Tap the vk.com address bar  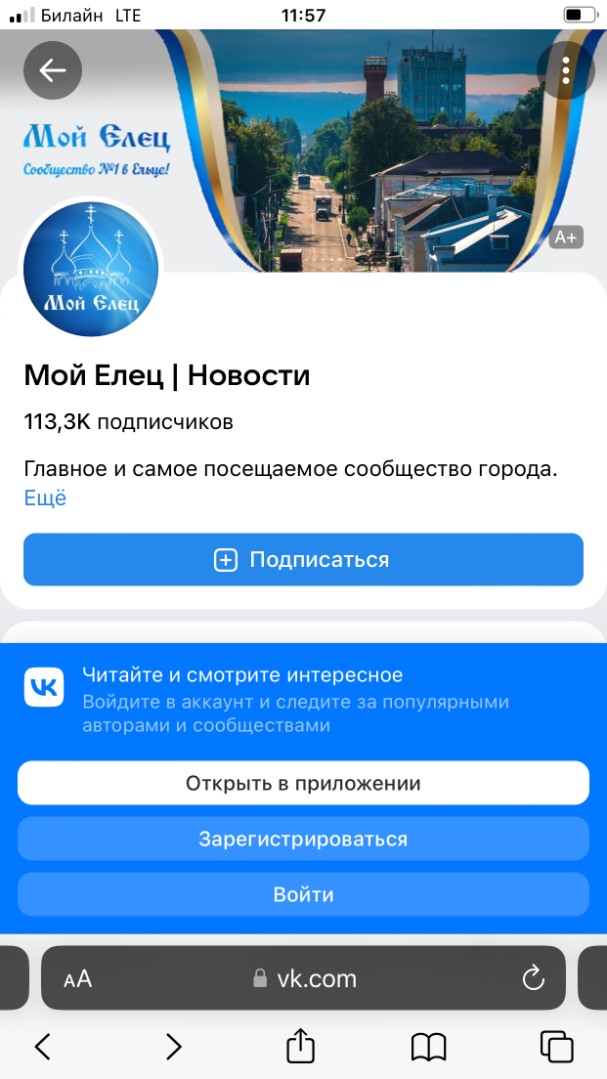[304, 978]
